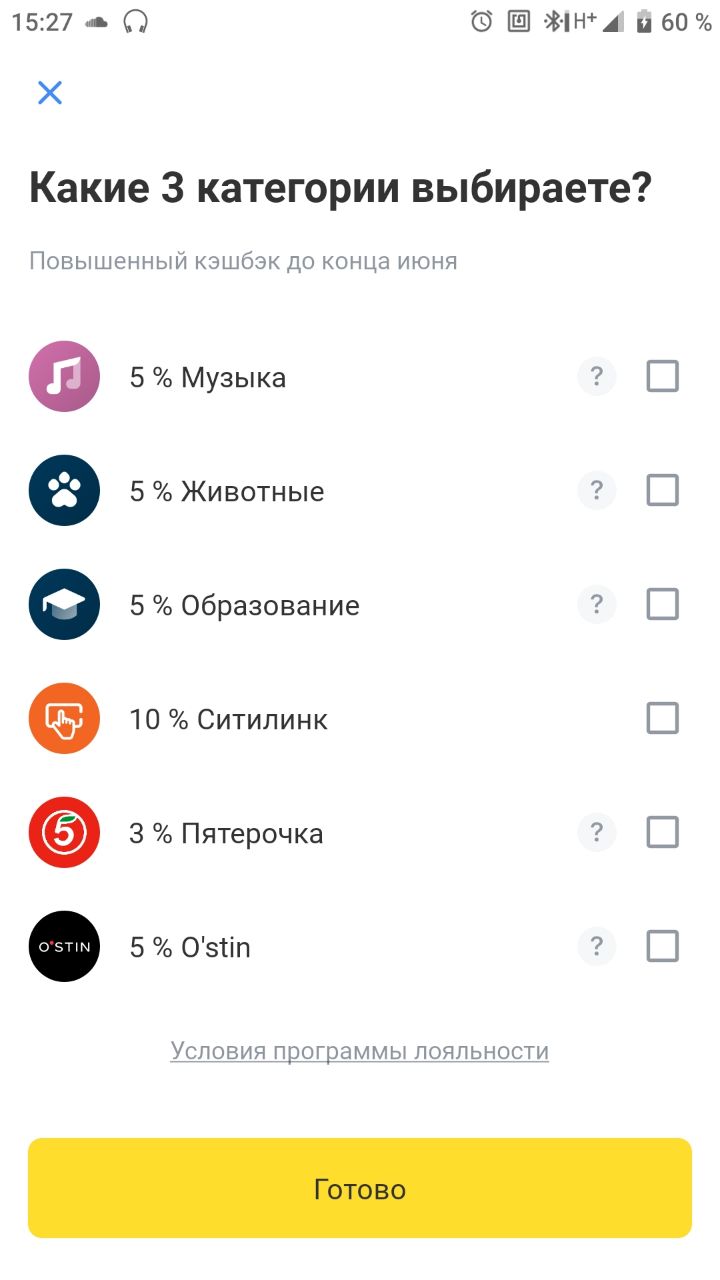Screen dimensions: 720x1280
Task: Choose the 3 % Пятерочка checkbox
Action: [x=662, y=833]
